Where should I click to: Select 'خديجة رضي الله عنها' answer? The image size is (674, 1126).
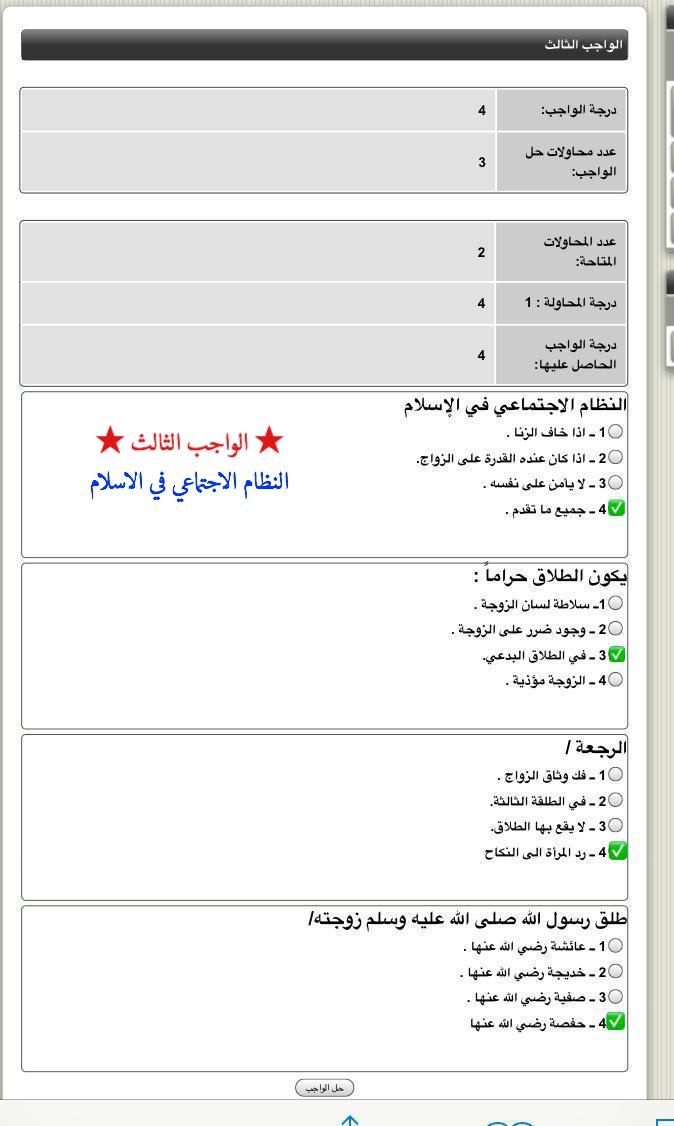click(x=615, y=971)
